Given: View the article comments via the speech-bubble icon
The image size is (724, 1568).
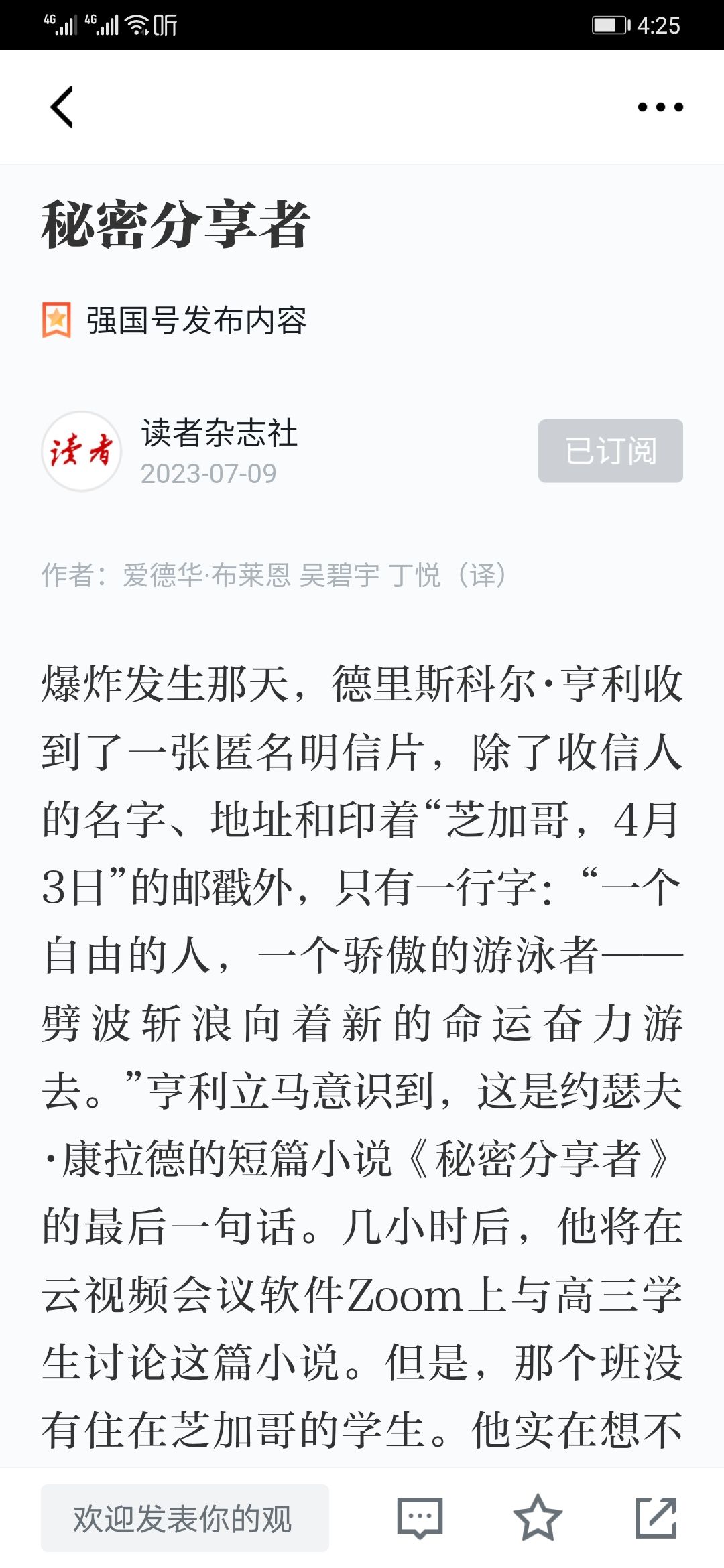Looking at the screenshot, I should 420,1518.
